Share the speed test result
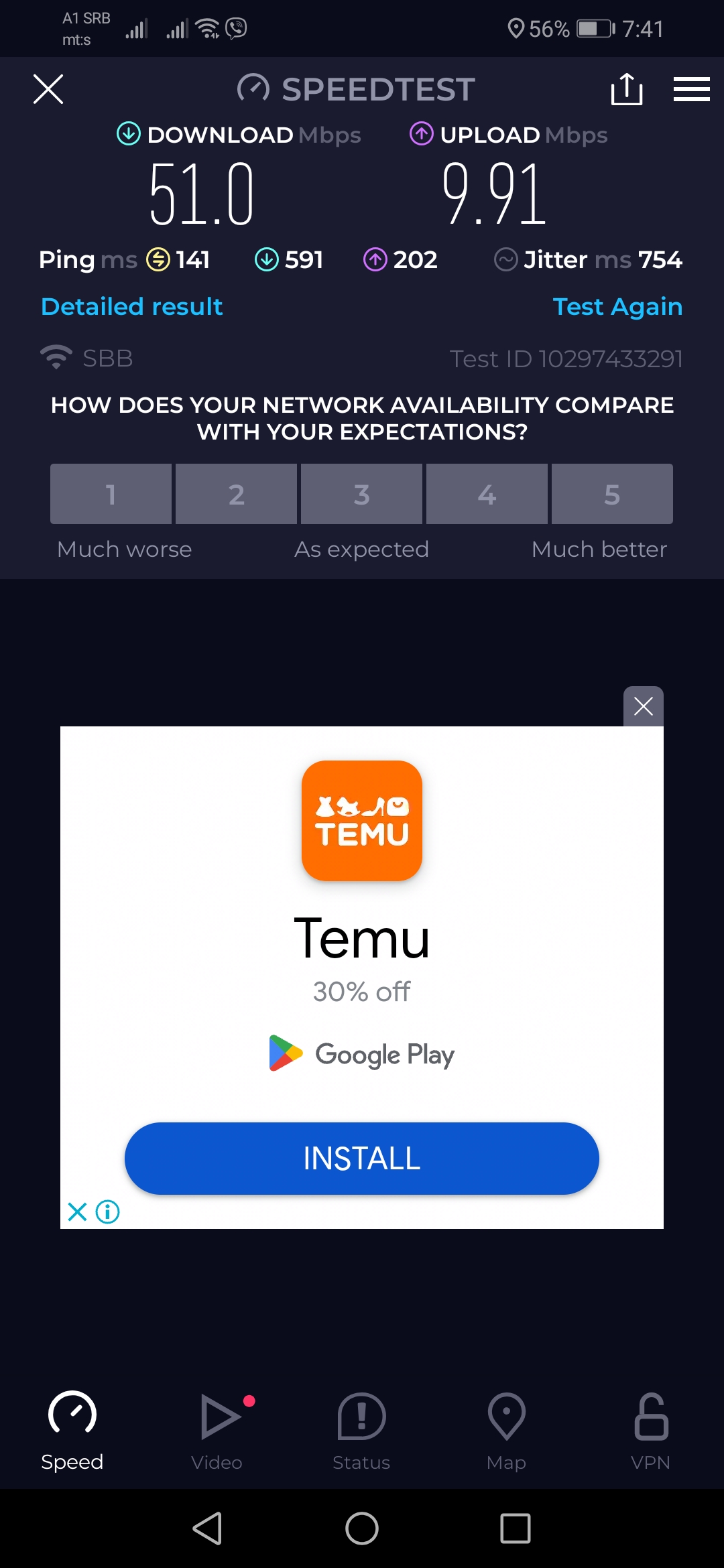The image size is (724, 1568). point(627,89)
